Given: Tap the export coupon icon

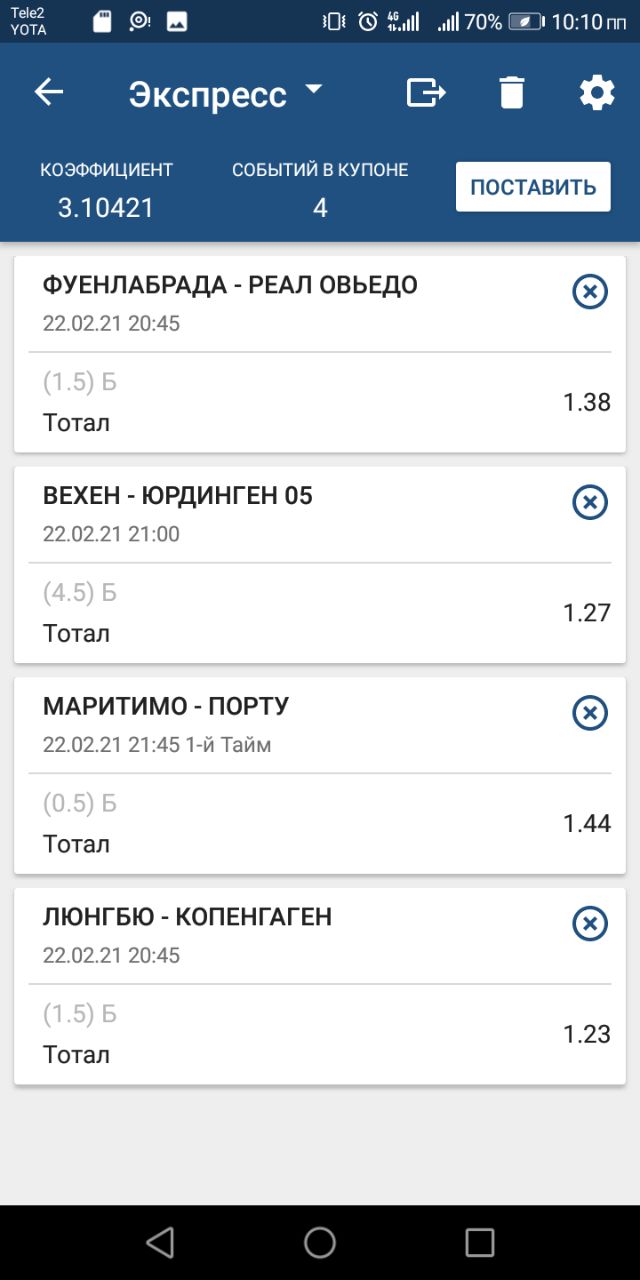Looking at the screenshot, I should [x=426, y=93].
